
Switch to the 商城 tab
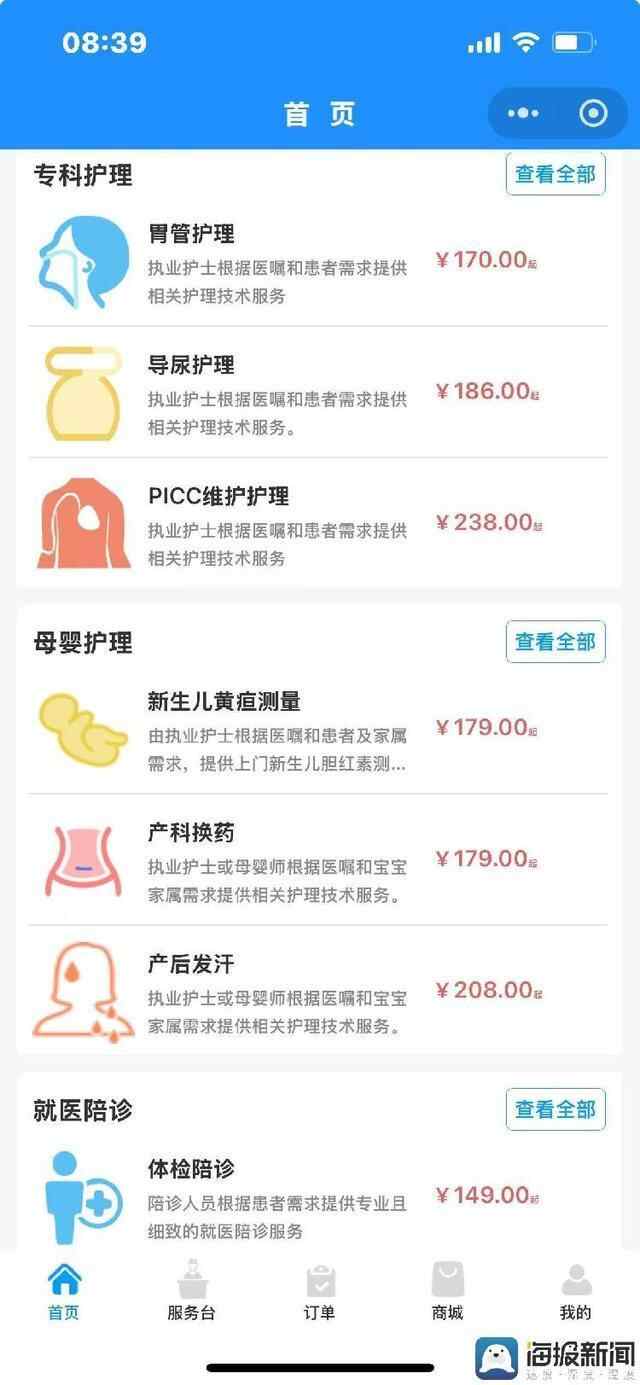pos(447,1292)
